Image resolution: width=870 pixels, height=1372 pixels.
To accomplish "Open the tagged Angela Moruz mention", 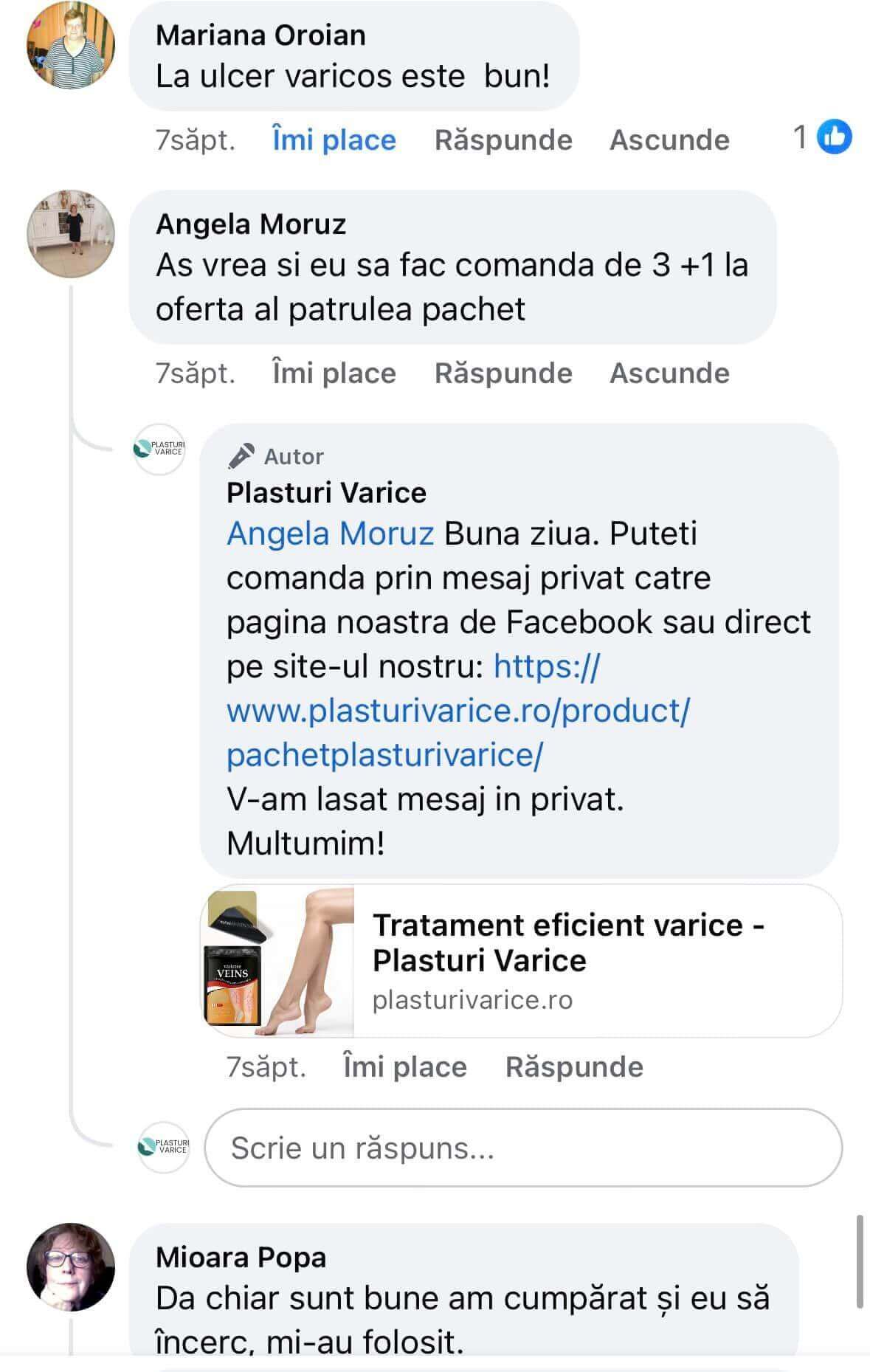I will [330, 533].
